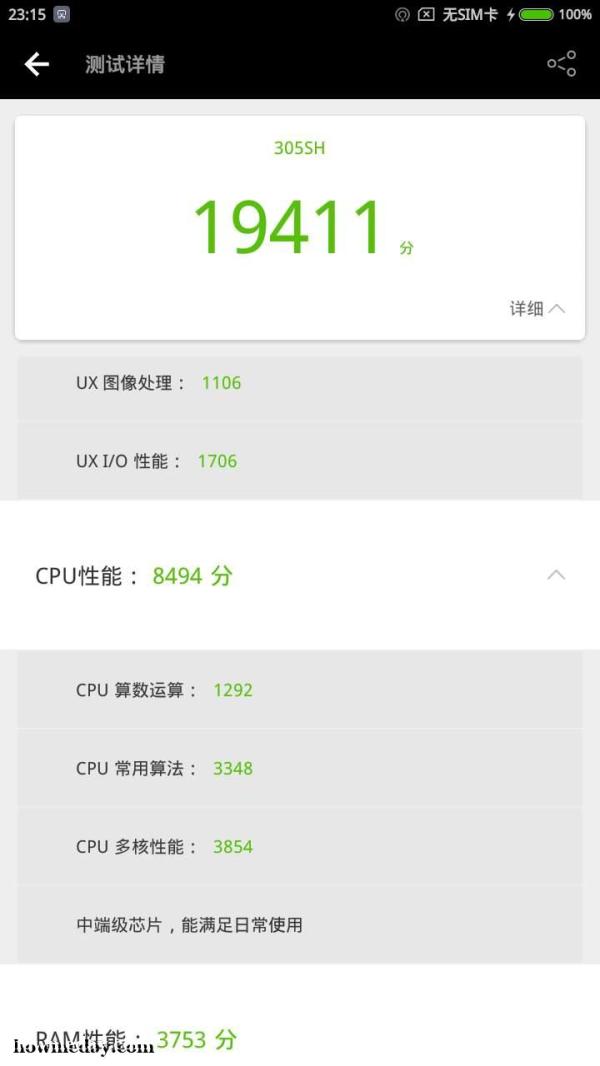Screen dimensions: 600x1066
Task: Collapse the CPU性能 score section
Action: [556, 575]
